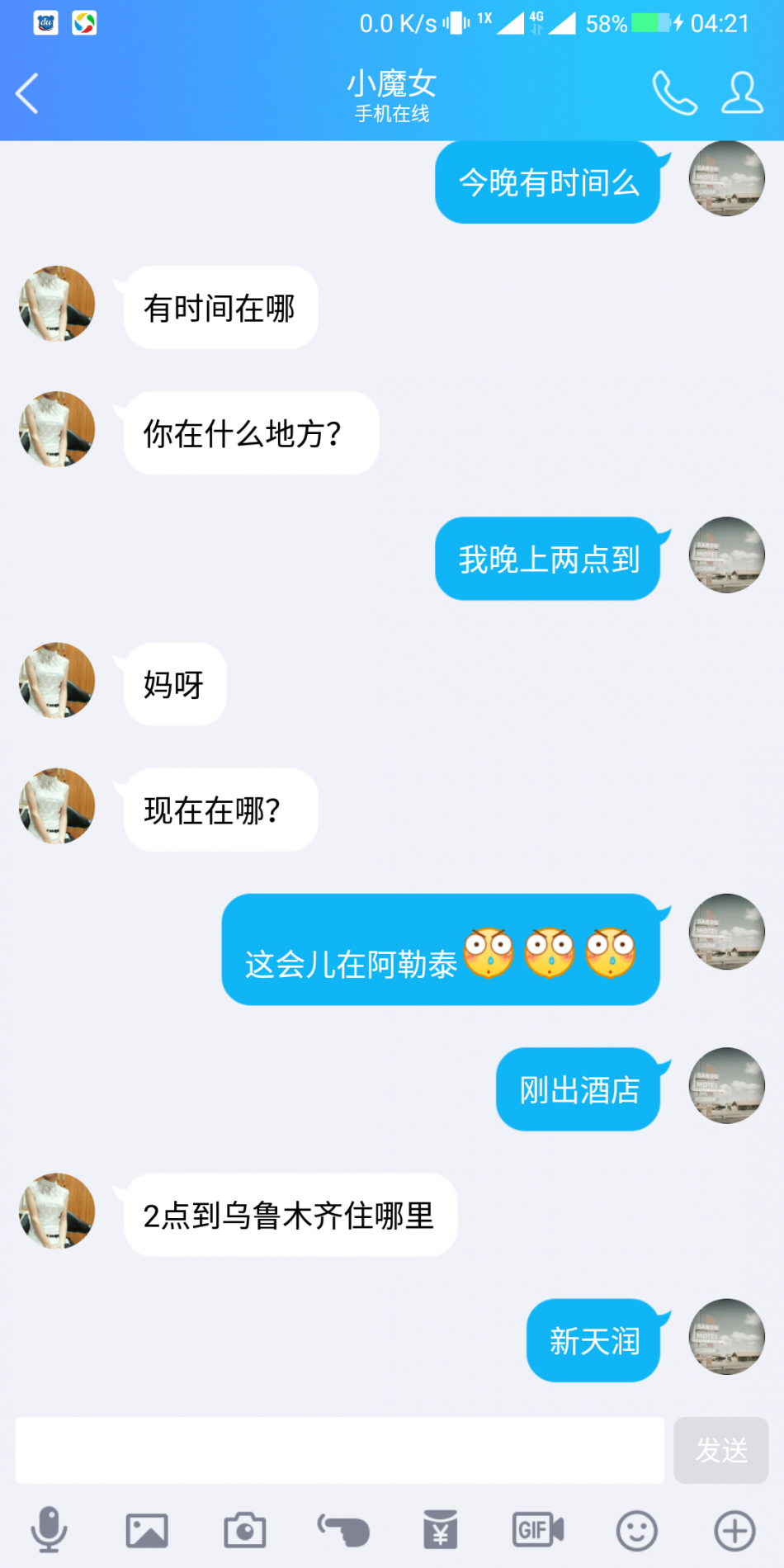The height and width of the screenshot is (1568, 784).
Task: Go back from the 小魔女 chat
Action: pos(28,93)
